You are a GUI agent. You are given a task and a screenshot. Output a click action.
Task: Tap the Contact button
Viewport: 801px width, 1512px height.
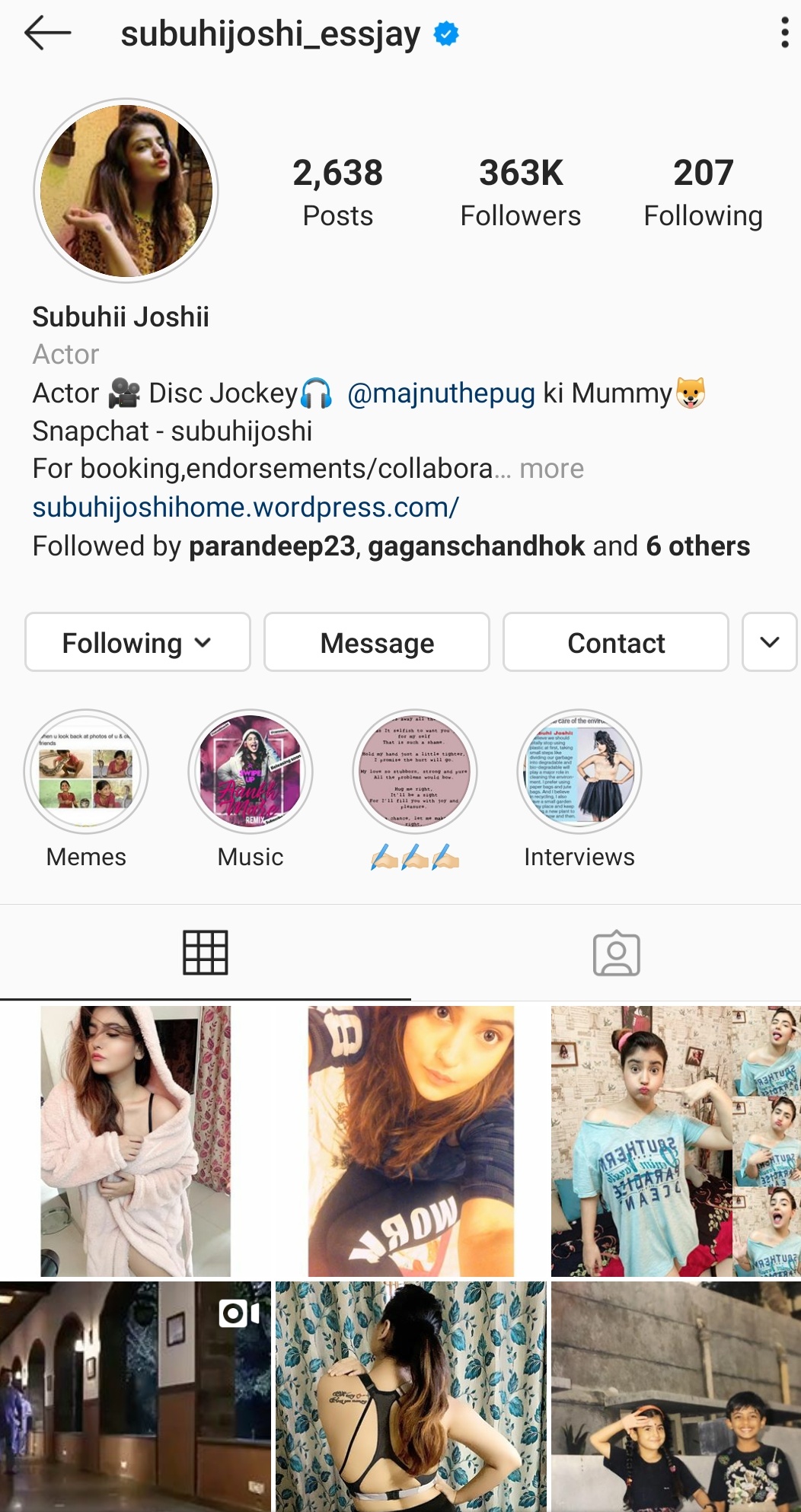click(616, 642)
